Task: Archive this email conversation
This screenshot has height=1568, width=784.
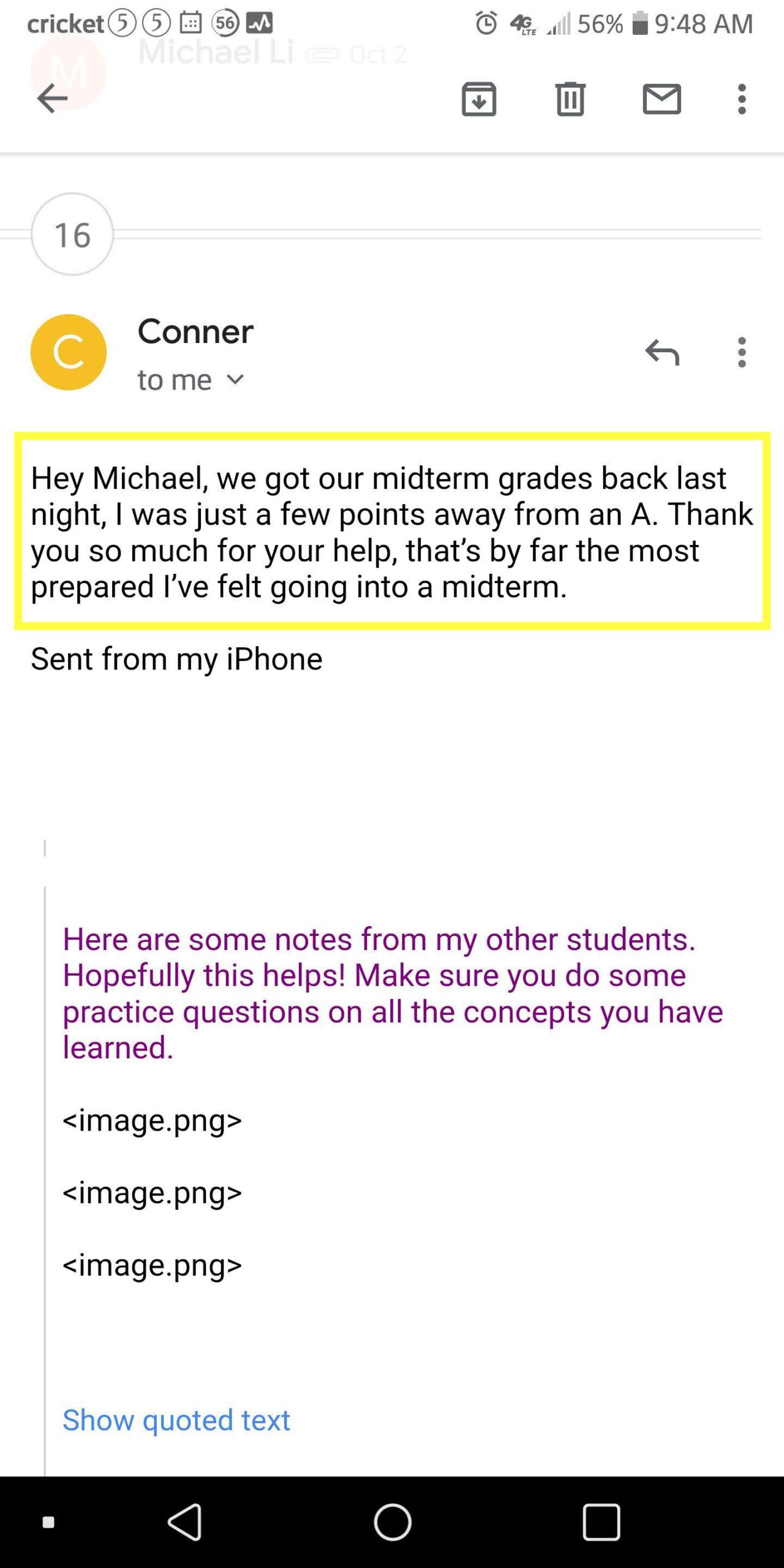Action: tap(478, 99)
